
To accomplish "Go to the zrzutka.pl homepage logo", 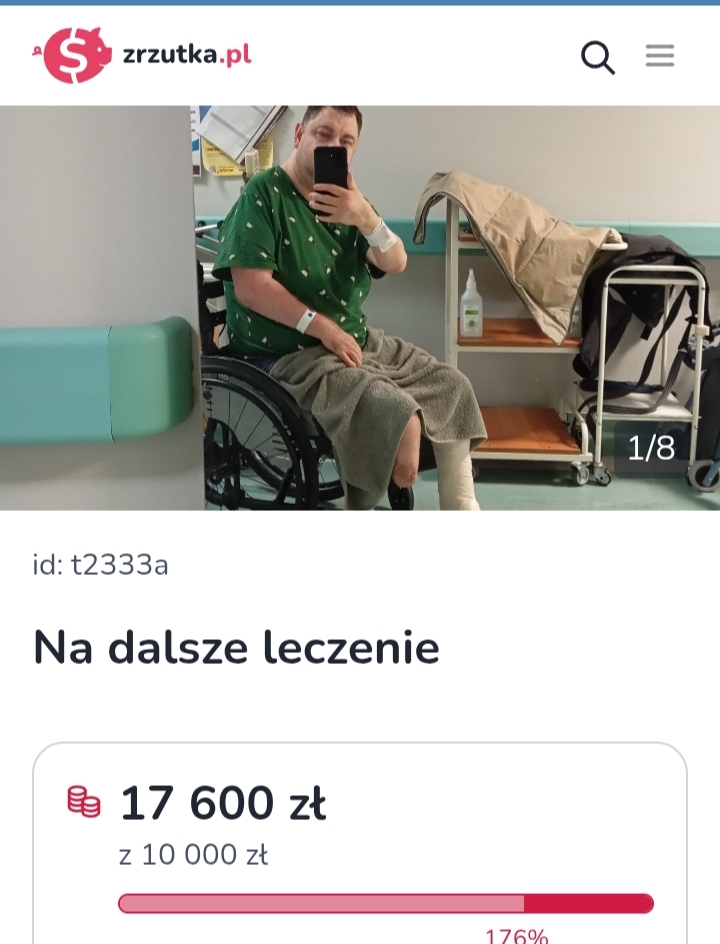I will tap(142, 55).
